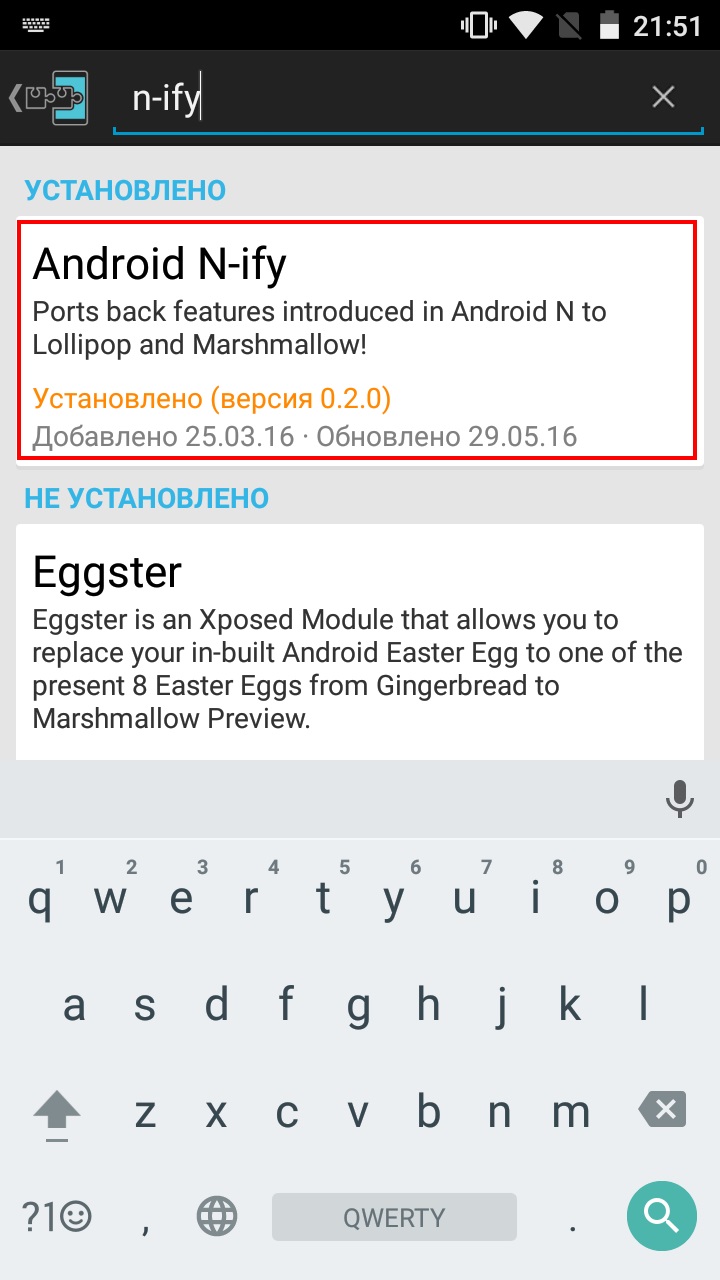Switch keyboard language with the globe key

point(216,1217)
